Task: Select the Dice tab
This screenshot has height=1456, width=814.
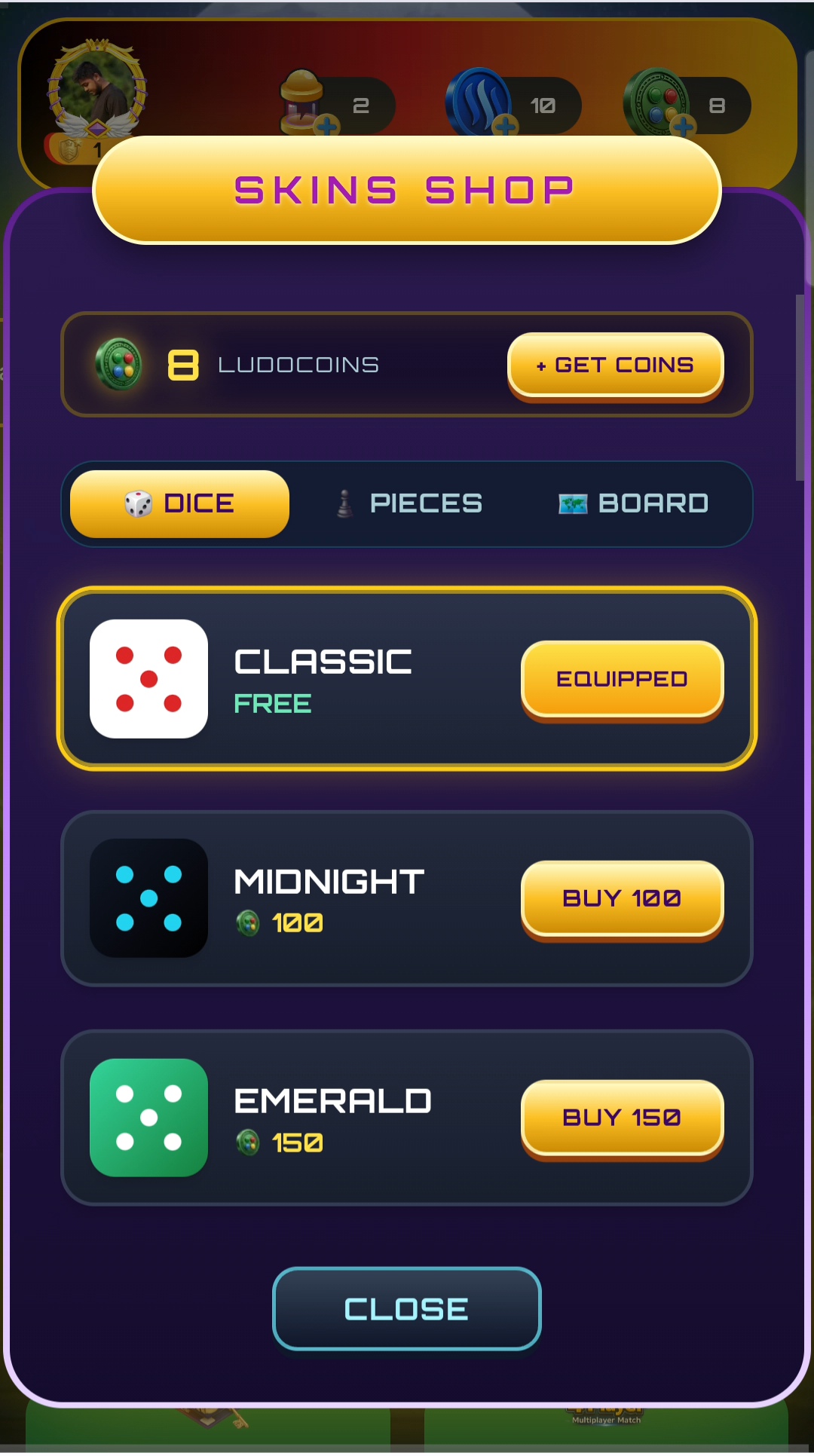Action: (x=179, y=503)
